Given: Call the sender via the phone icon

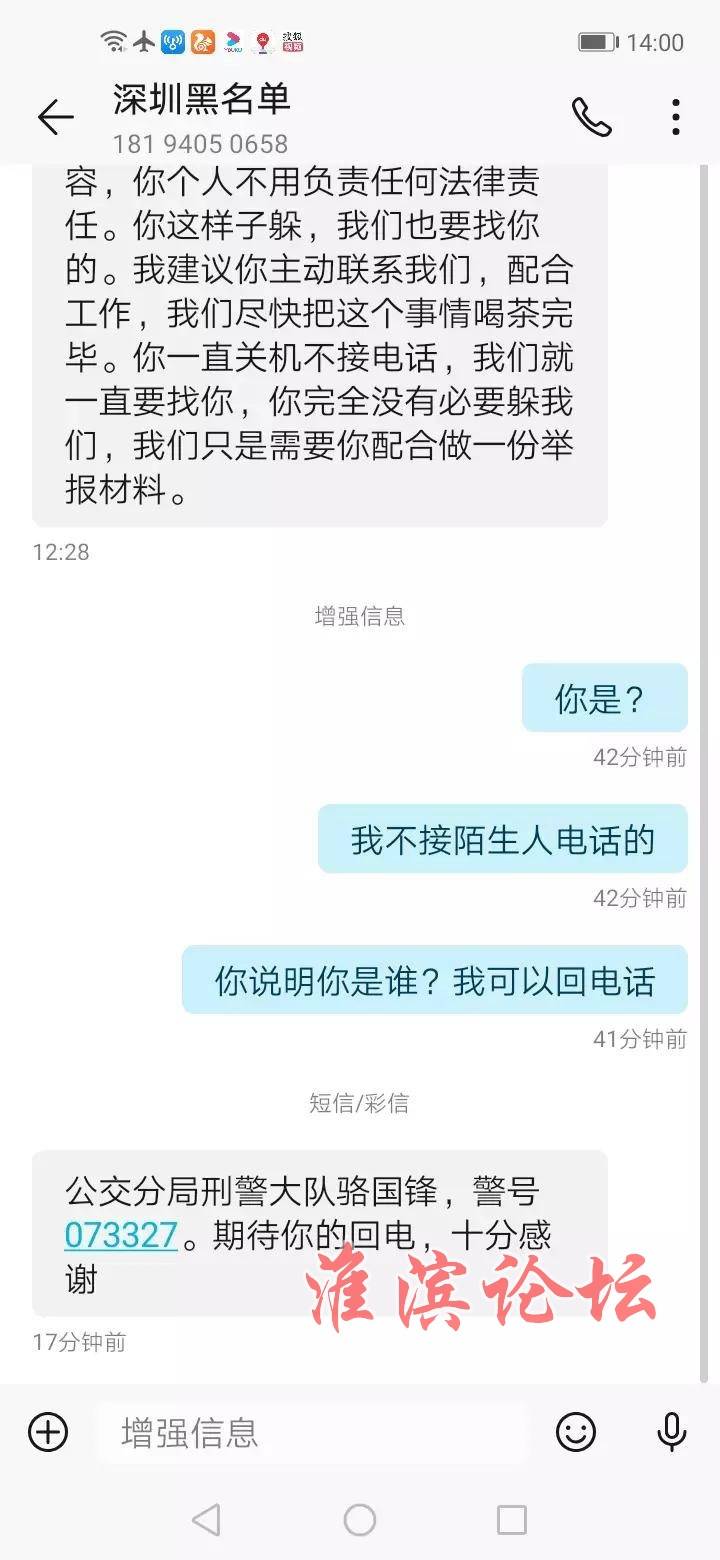Looking at the screenshot, I should [591, 118].
